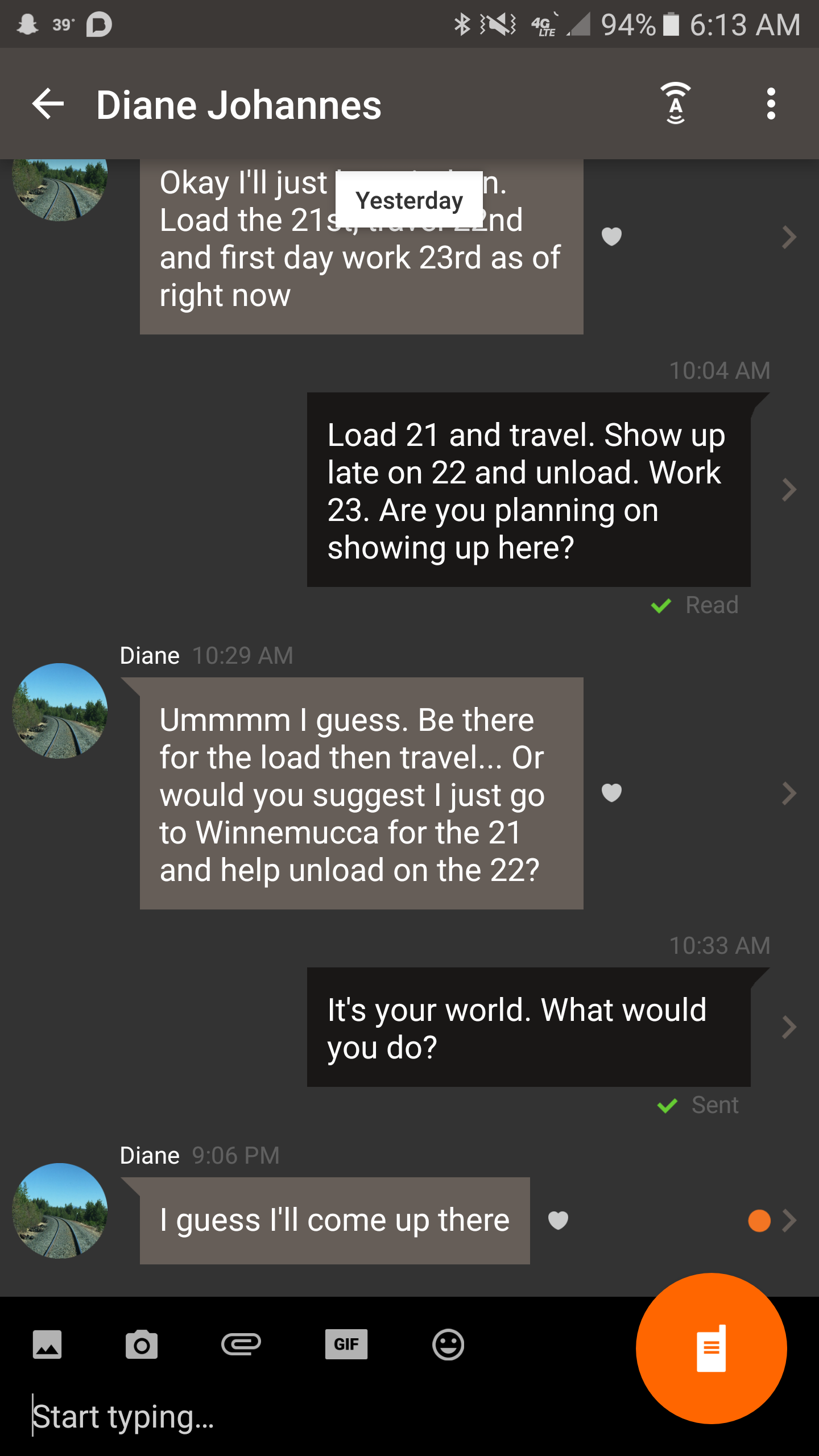The image size is (819, 1456).
Task: Open the camera to take a photo
Action: (142, 1345)
